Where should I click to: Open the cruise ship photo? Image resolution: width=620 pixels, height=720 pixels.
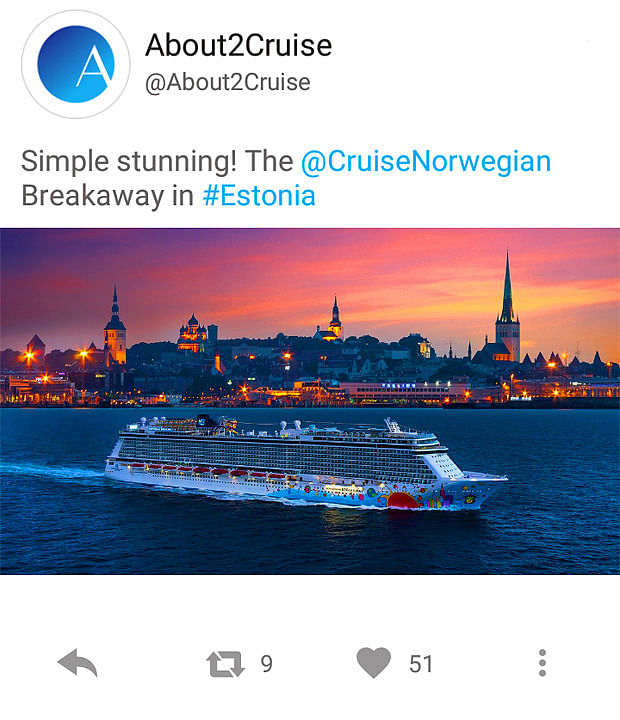click(x=310, y=401)
